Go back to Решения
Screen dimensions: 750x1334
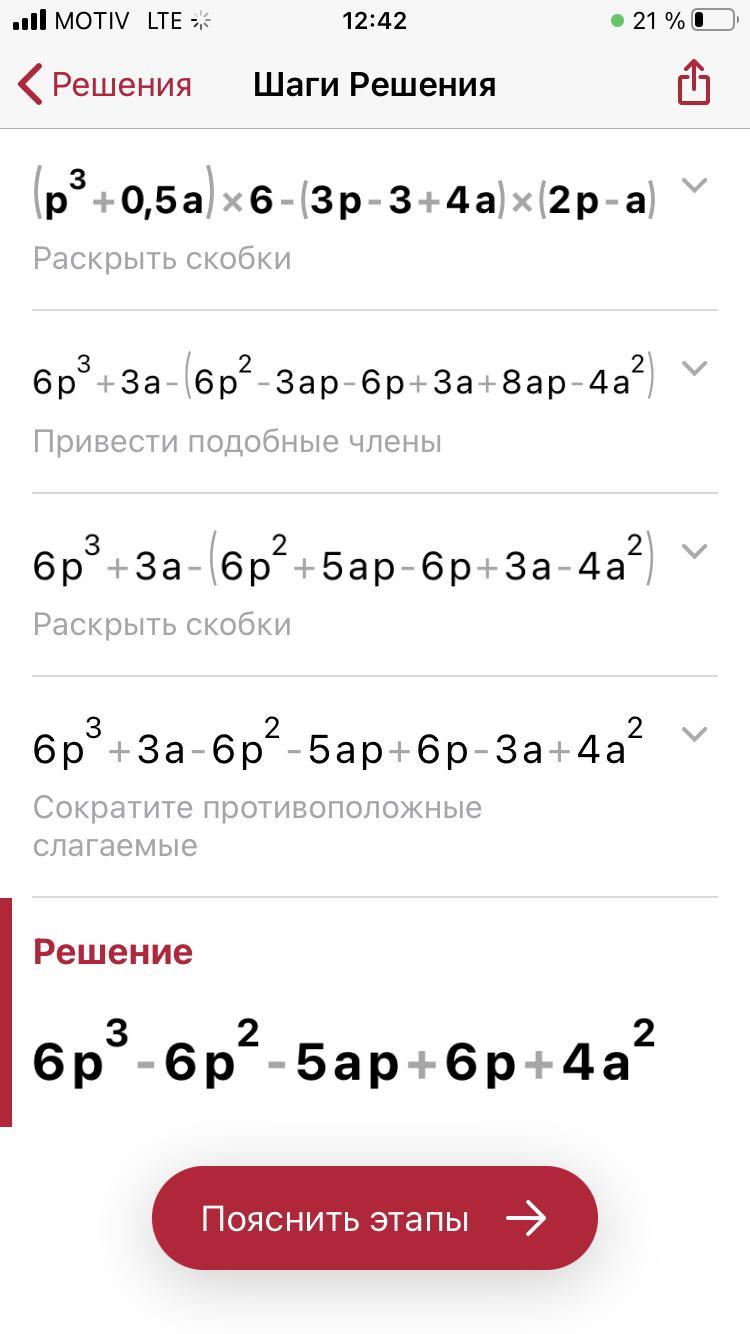(x=105, y=85)
